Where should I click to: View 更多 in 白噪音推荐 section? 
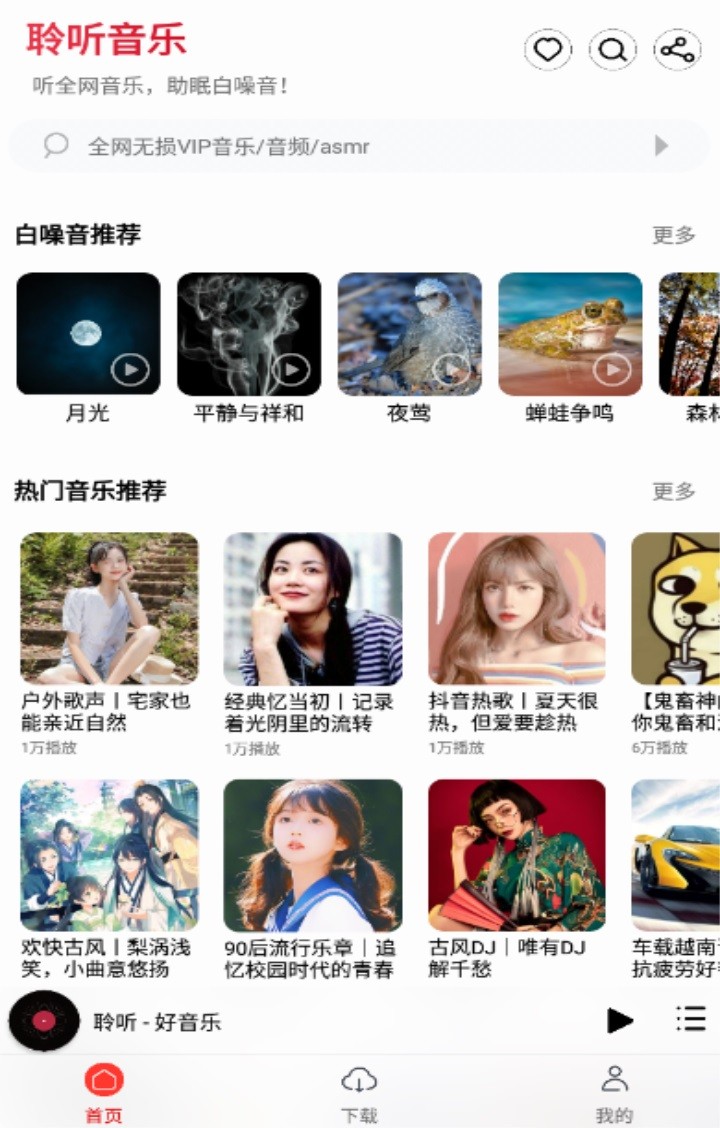[x=673, y=235]
